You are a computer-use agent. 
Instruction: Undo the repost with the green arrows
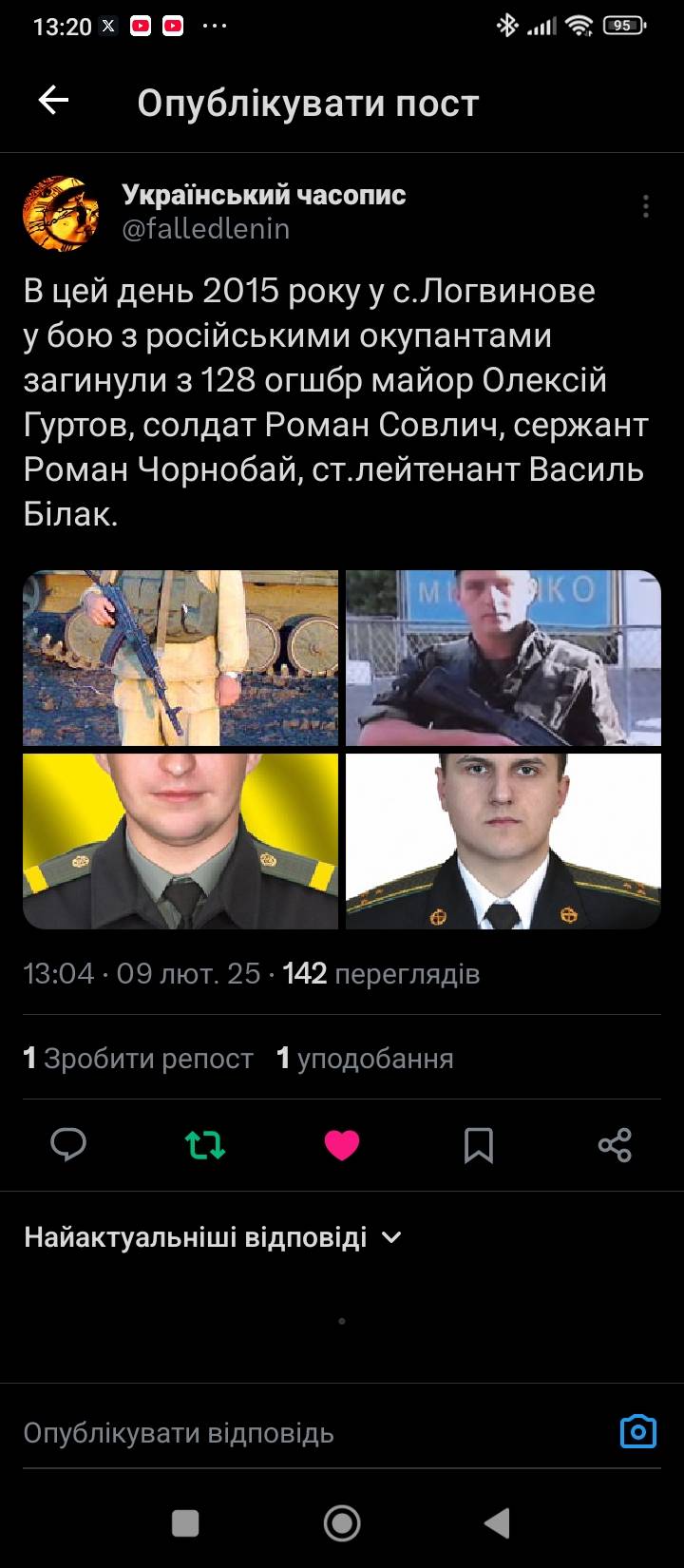tap(205, 1145)
